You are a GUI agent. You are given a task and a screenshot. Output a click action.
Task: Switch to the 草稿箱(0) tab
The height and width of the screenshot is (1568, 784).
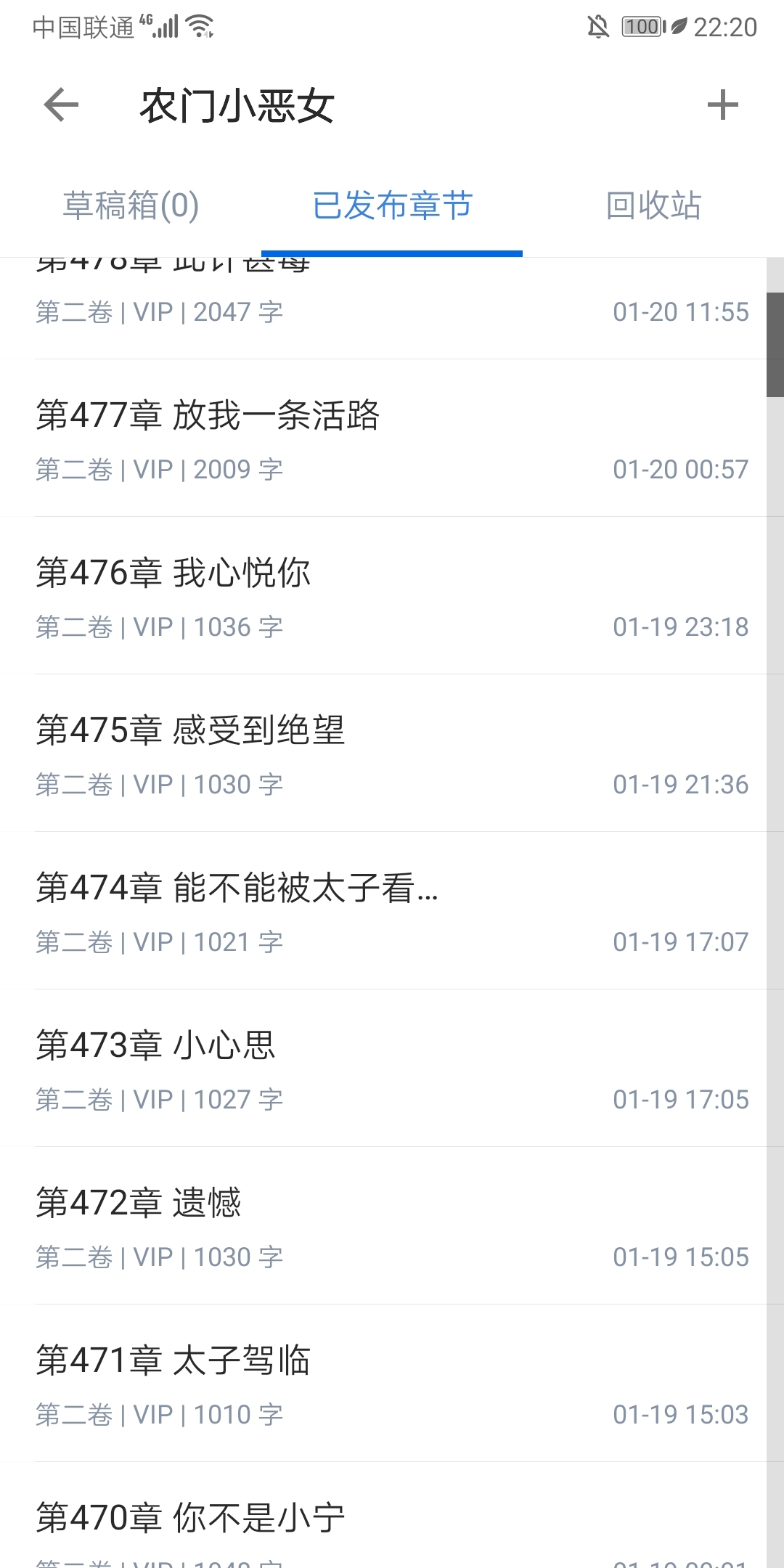click(131, 205)
